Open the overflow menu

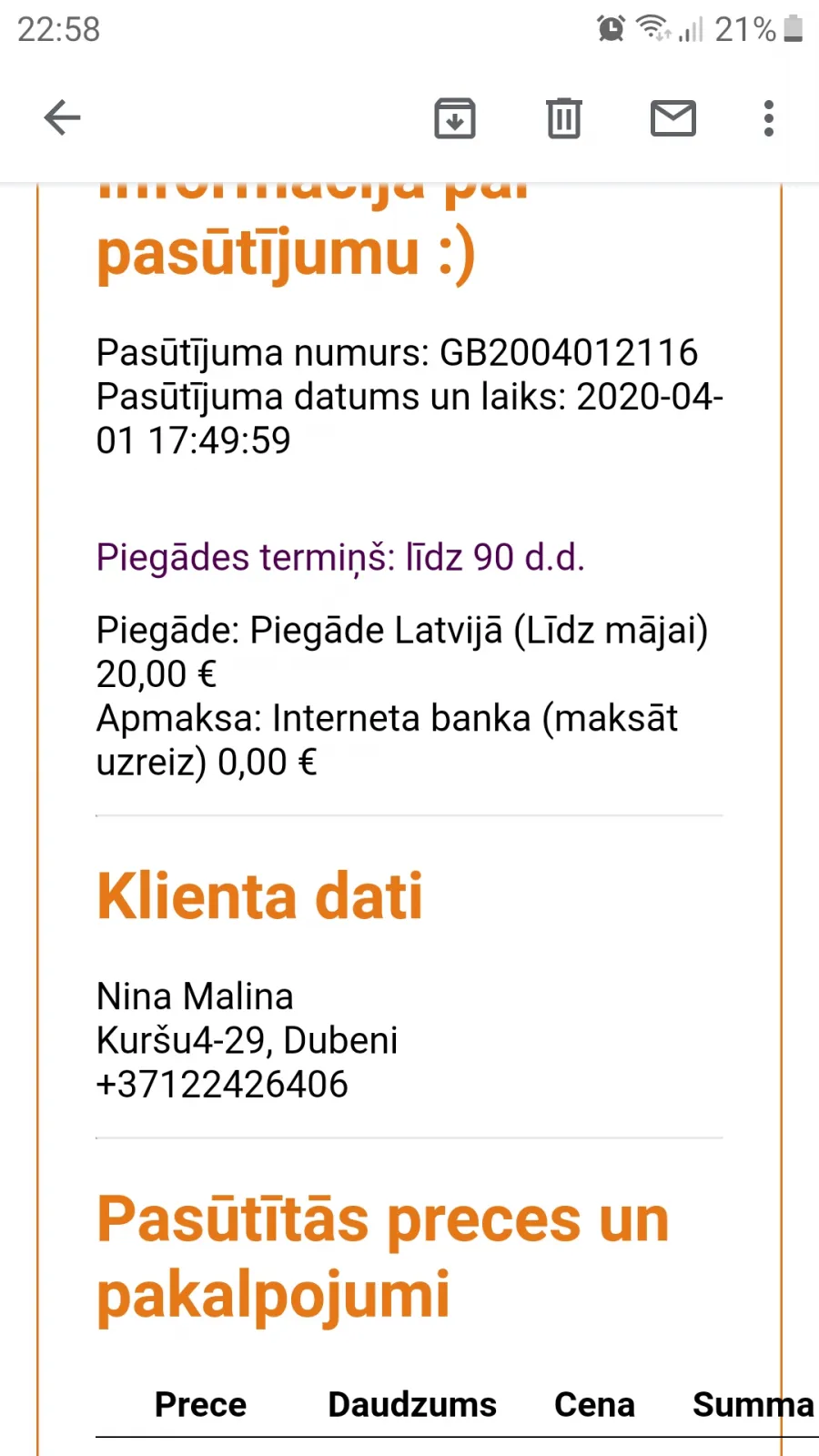(x=769, y=118)
